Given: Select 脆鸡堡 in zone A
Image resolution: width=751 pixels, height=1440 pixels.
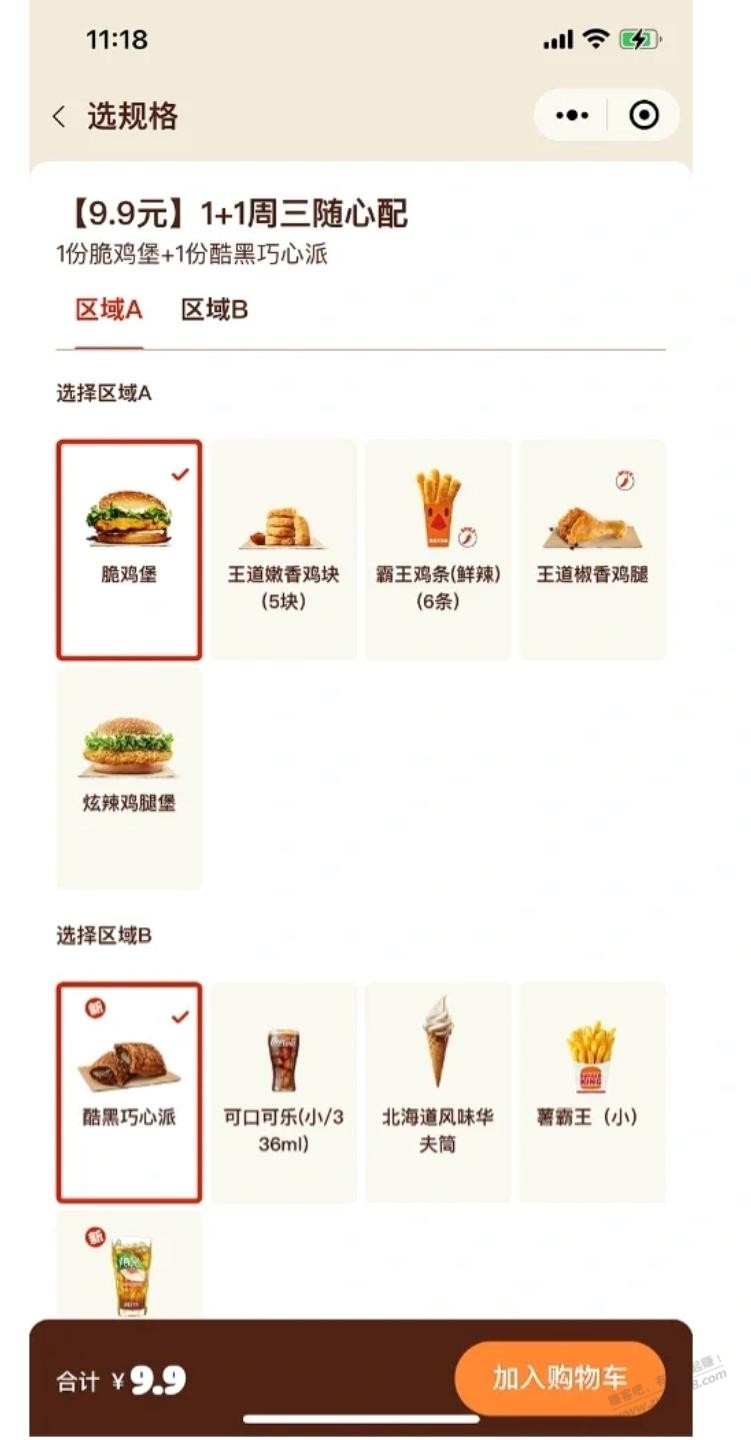Looking at the screenshot, I should [129, 550].
